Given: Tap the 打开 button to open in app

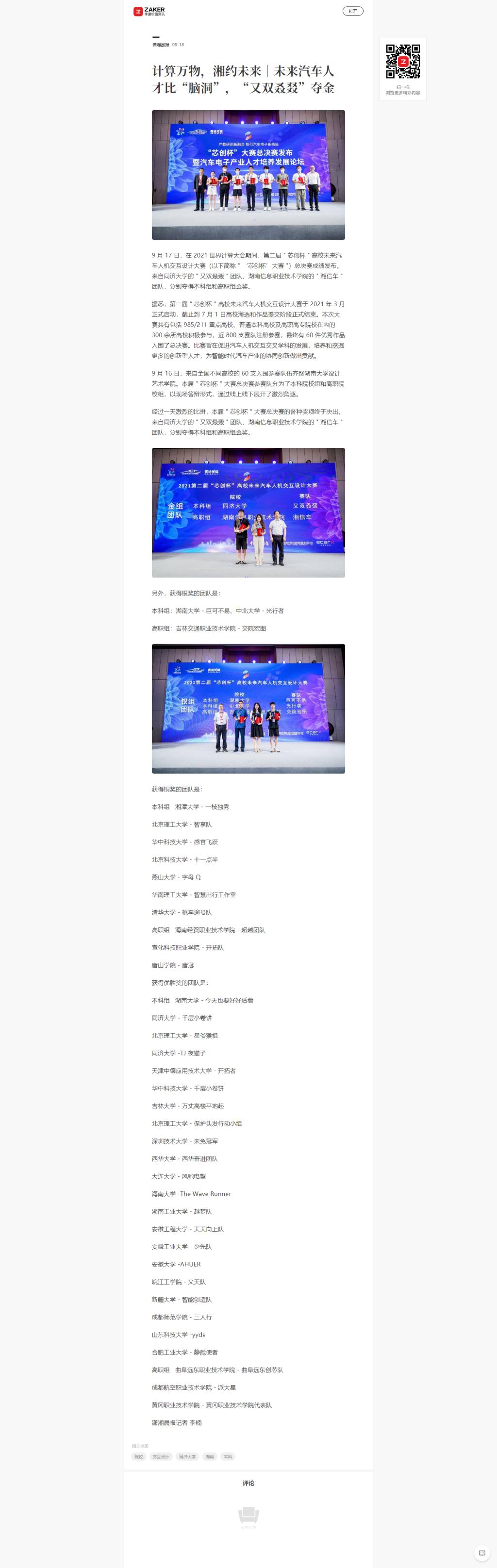Looking at the screenshot, I should (x=353, y=11).
